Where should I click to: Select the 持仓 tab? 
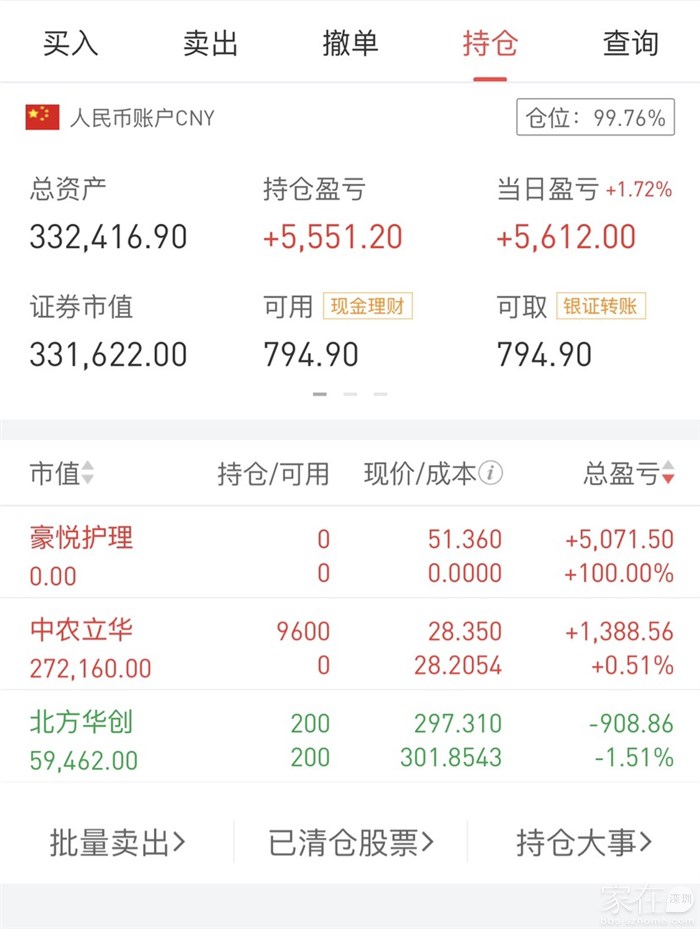[x=490, y=43]
